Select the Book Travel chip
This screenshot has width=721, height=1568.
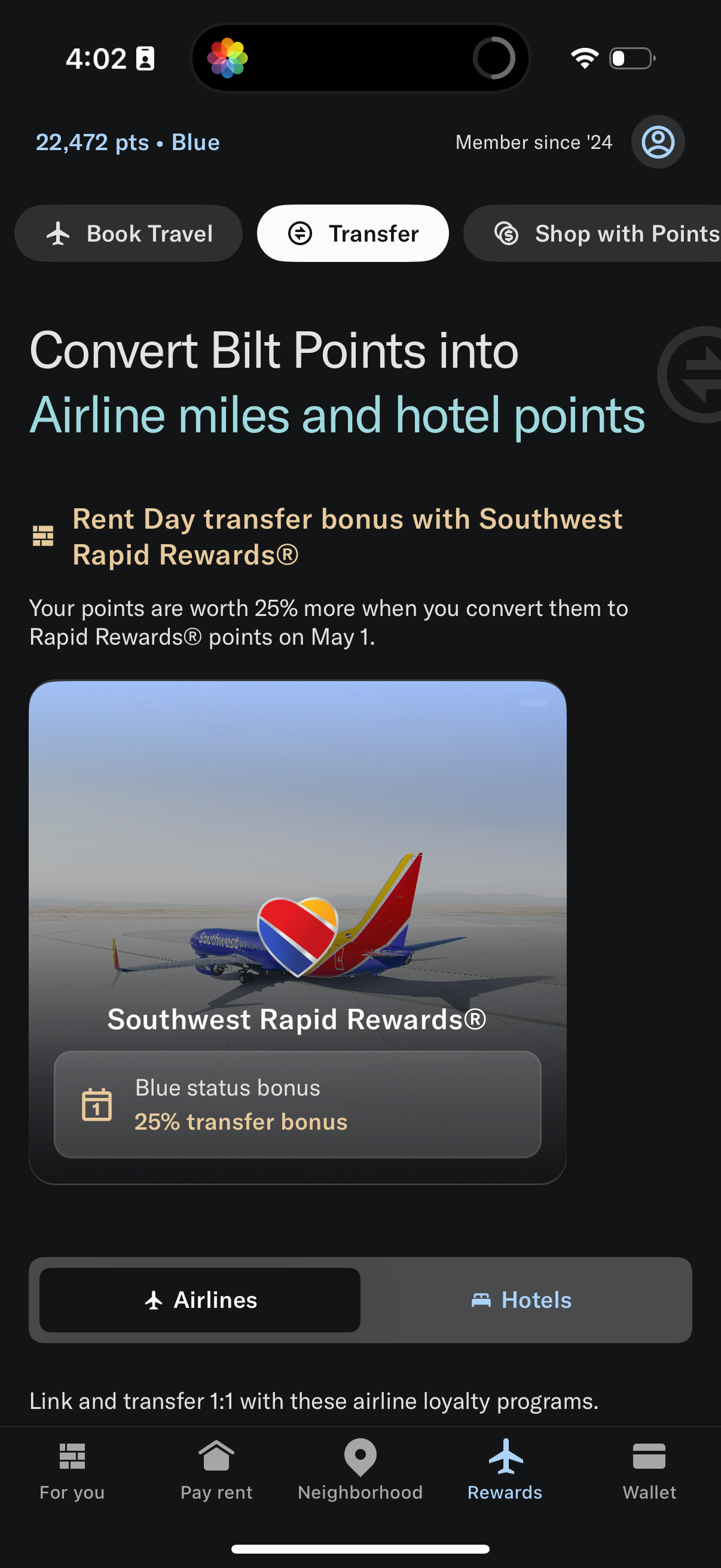click(x=129, y=234)
